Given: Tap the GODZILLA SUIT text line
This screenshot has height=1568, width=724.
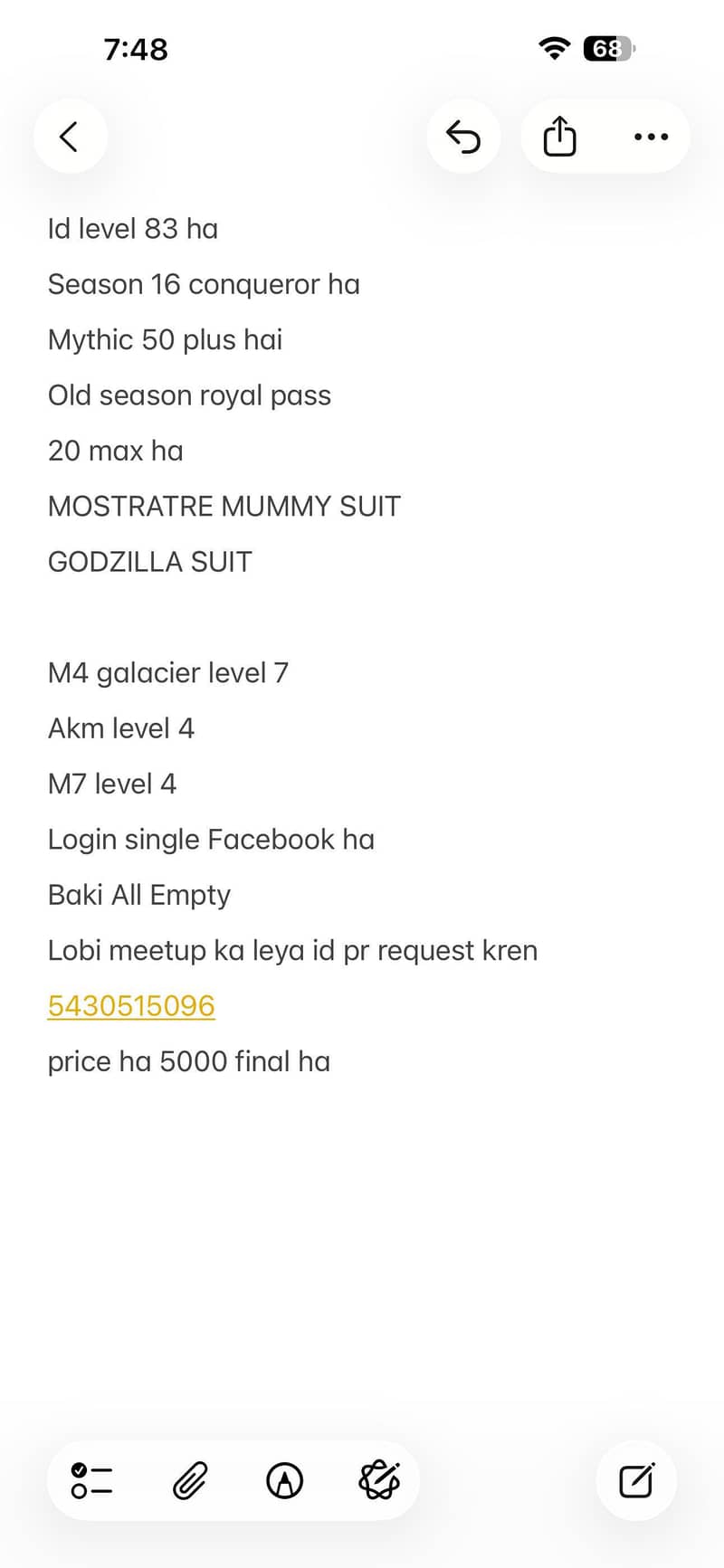Looking at the screenshot, I should 149,561.
